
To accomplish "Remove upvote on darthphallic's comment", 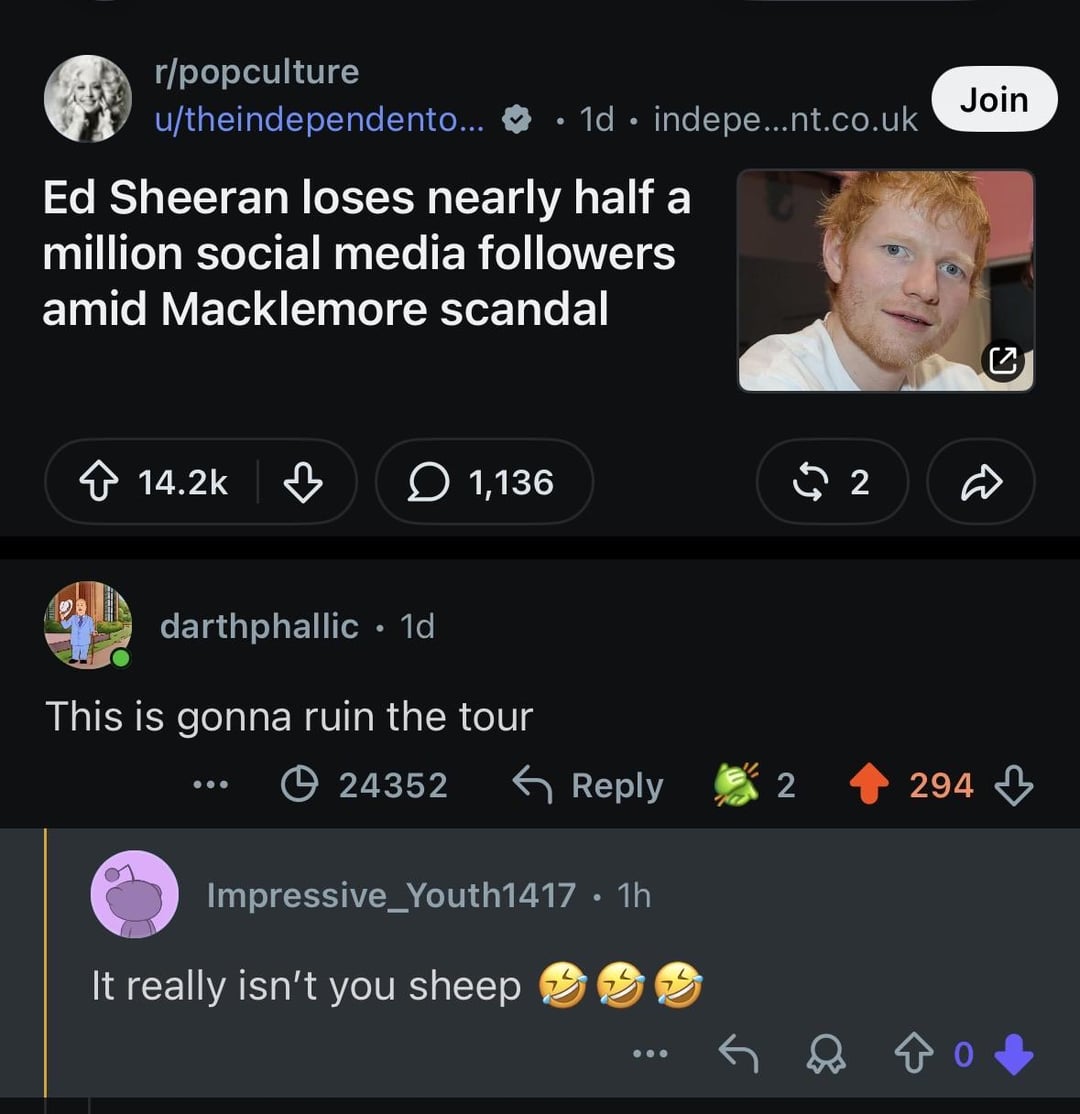I will tap(869, 784).
